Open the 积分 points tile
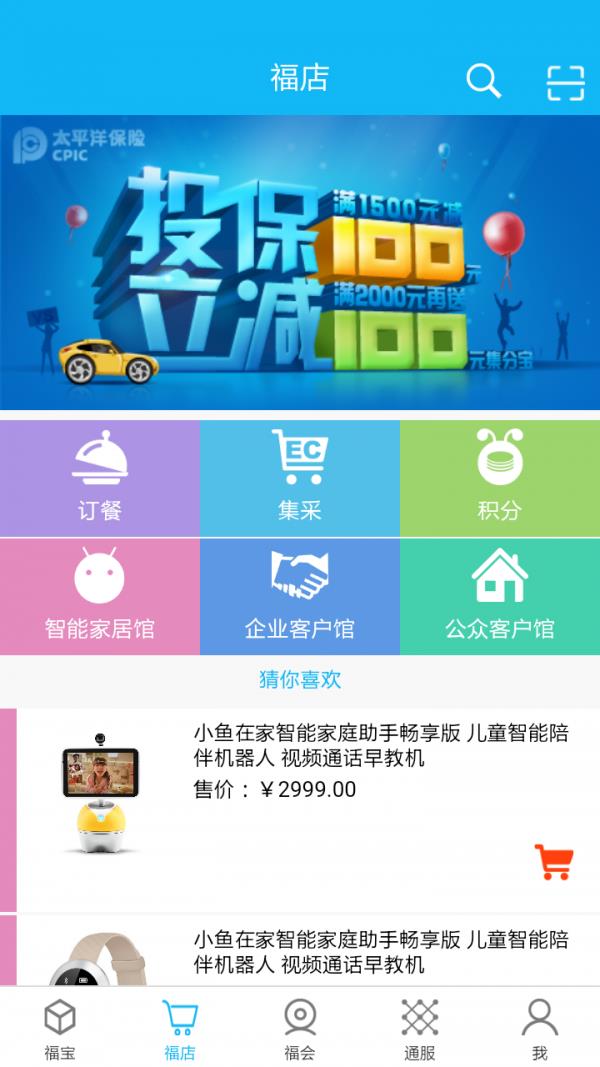This screenshot has width=600, height=1067. tap(500, 478)
